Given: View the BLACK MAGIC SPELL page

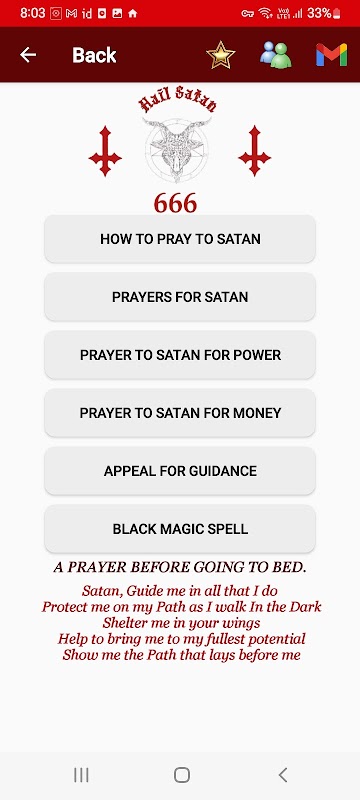Looking at the screenshot, I should click(x=180, y=529).
